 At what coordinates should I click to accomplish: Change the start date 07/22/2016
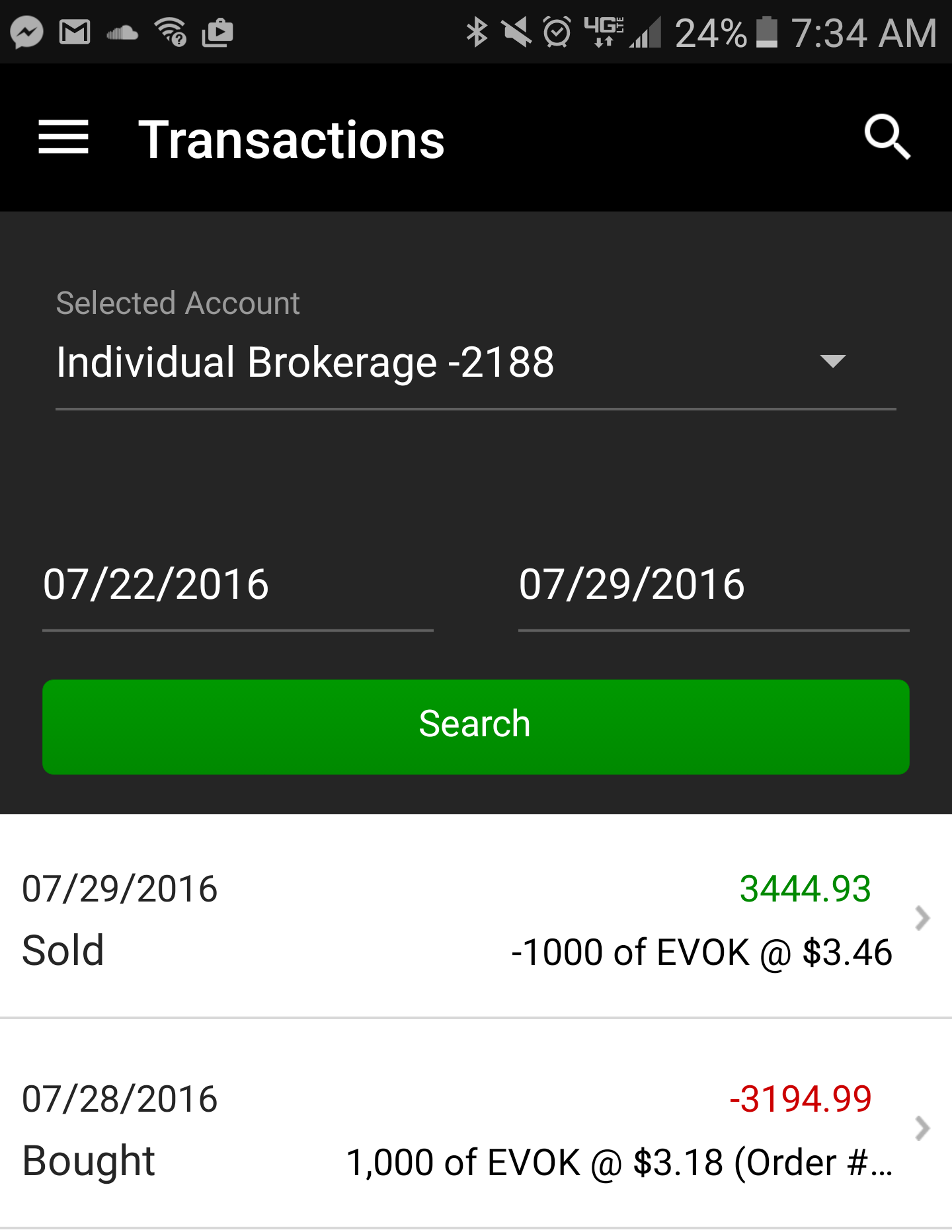[237, 585]
